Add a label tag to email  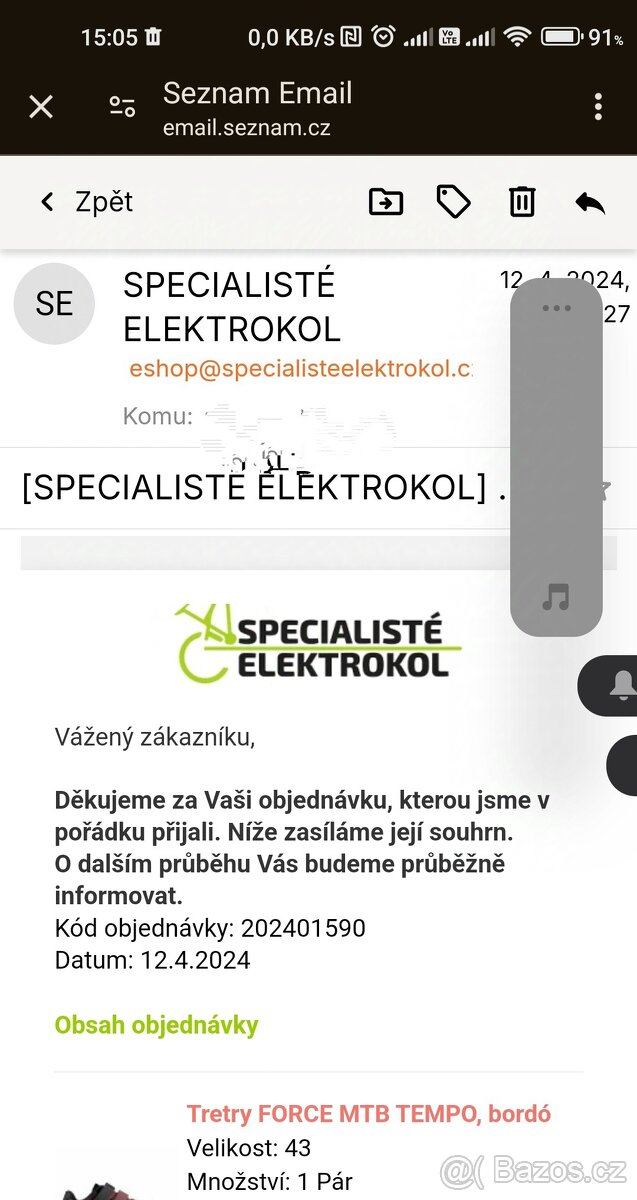(454, 202)
